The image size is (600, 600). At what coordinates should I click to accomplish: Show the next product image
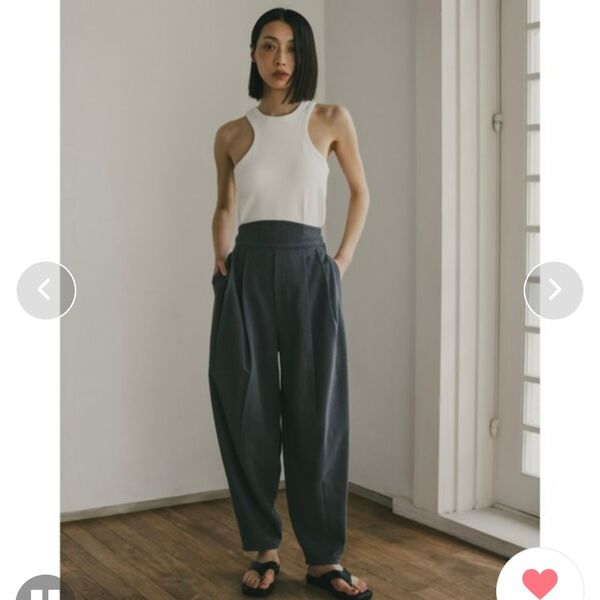[x=553, y=290]
